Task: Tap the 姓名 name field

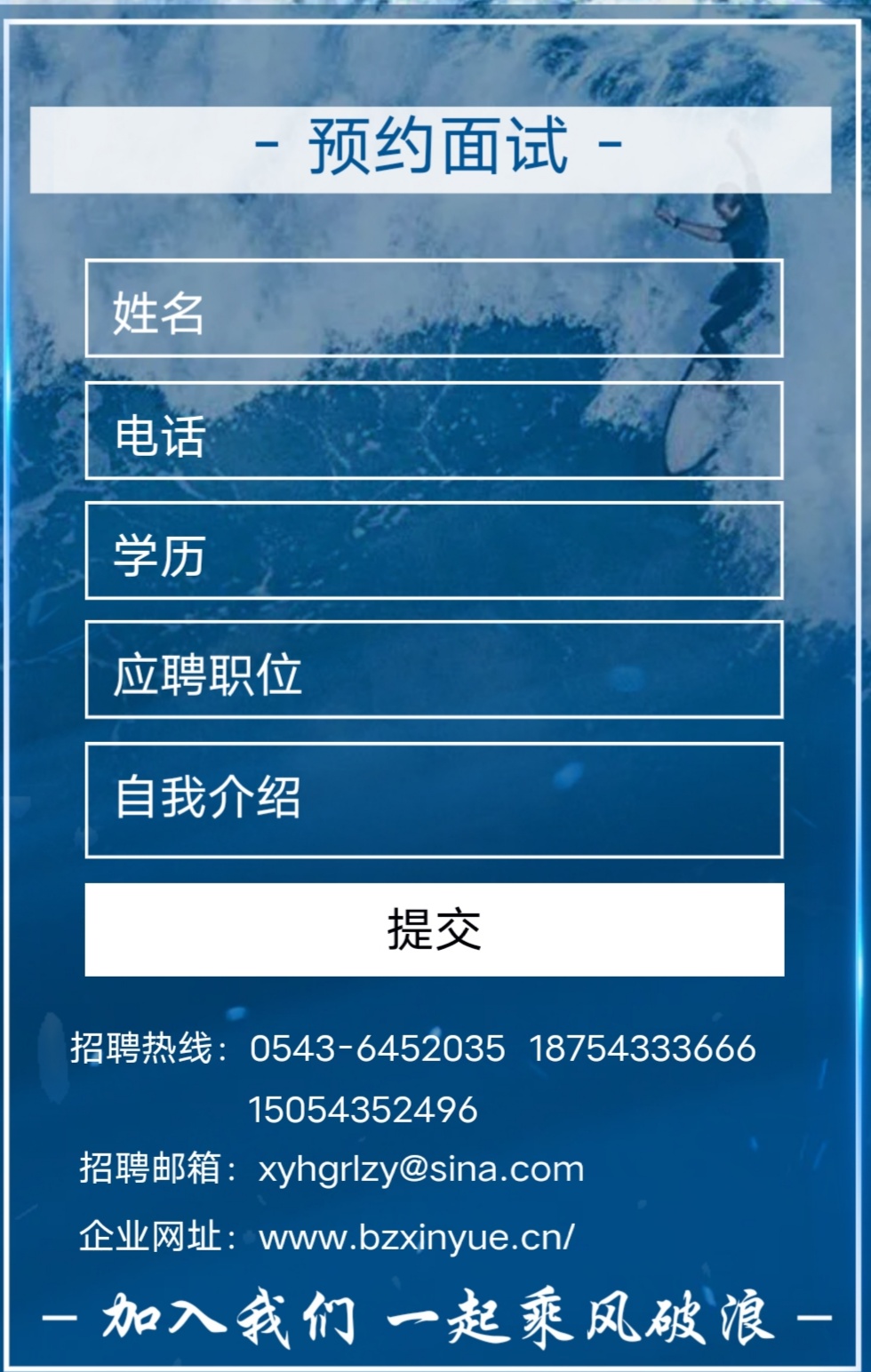Action: point(434,308)
